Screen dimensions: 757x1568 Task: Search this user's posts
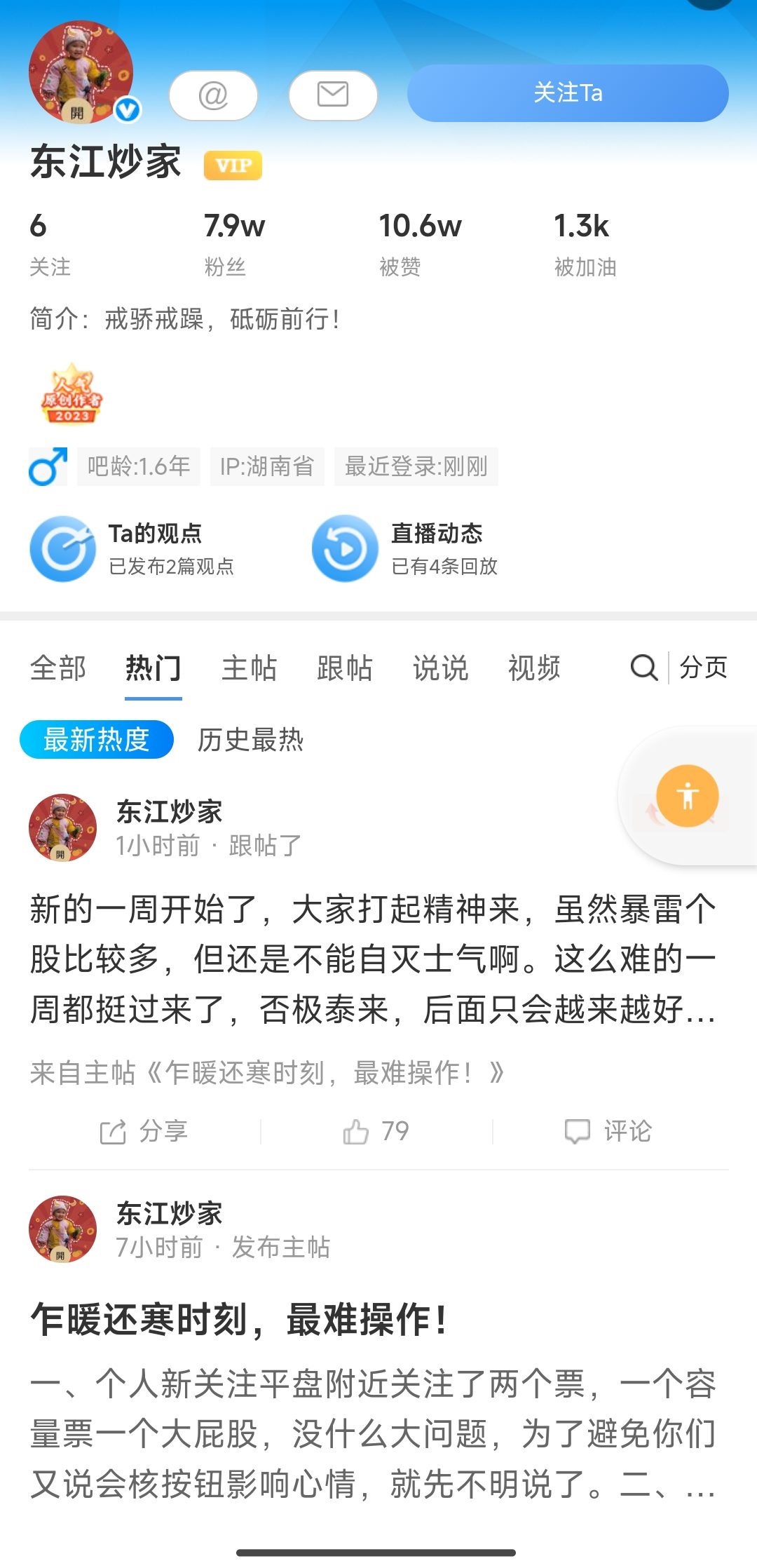[x=643, y=668]
